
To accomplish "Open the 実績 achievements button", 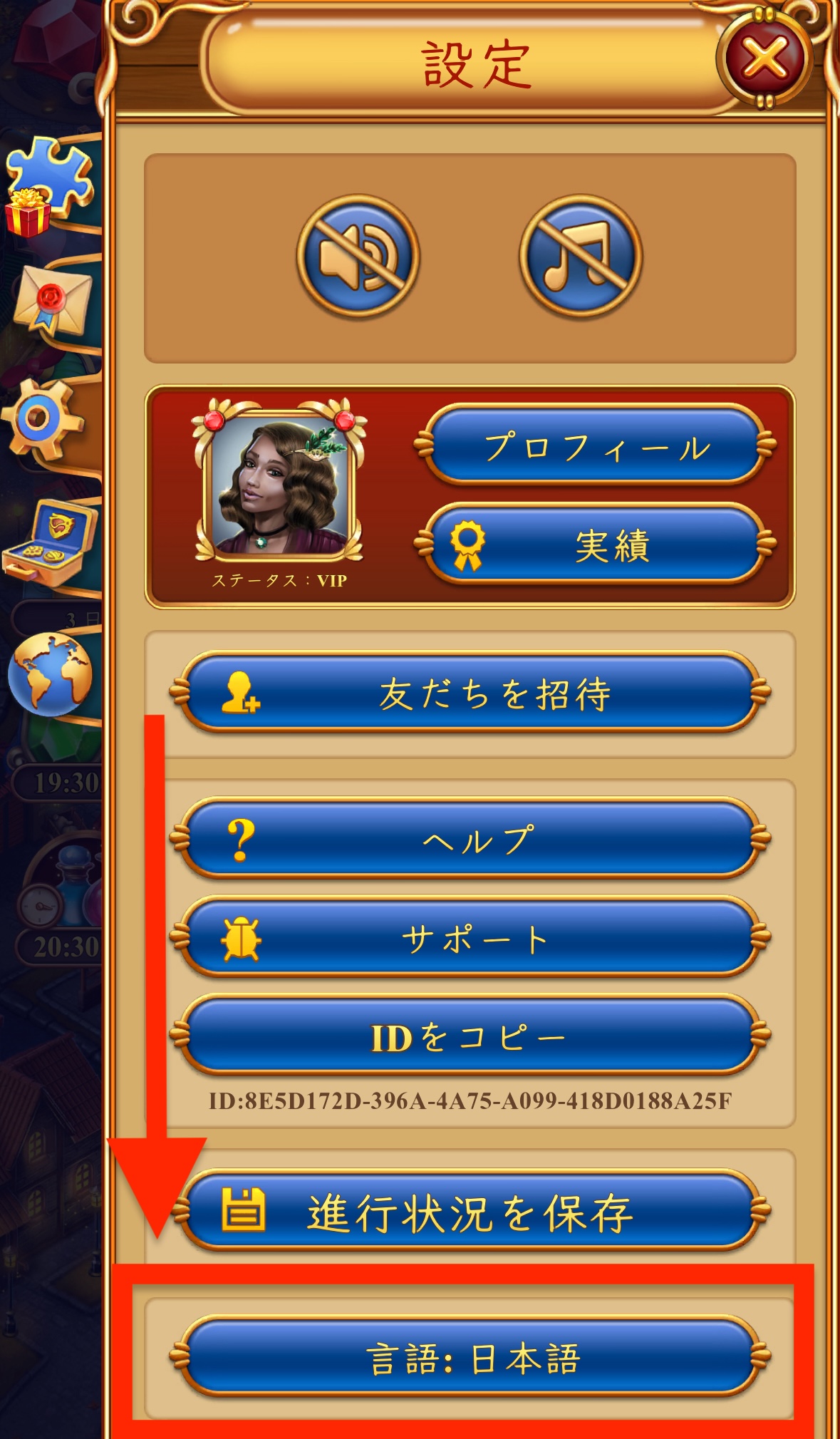I will click(595, 545).
